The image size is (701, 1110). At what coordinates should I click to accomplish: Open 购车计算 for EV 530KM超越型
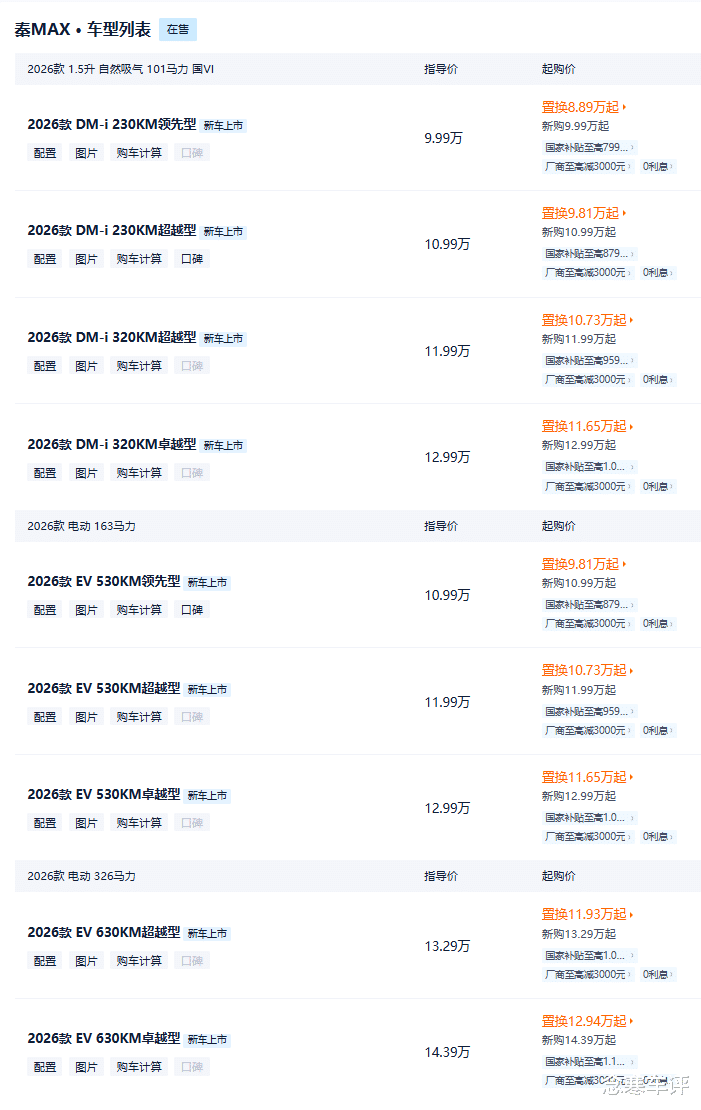click(x=139, y=717)
